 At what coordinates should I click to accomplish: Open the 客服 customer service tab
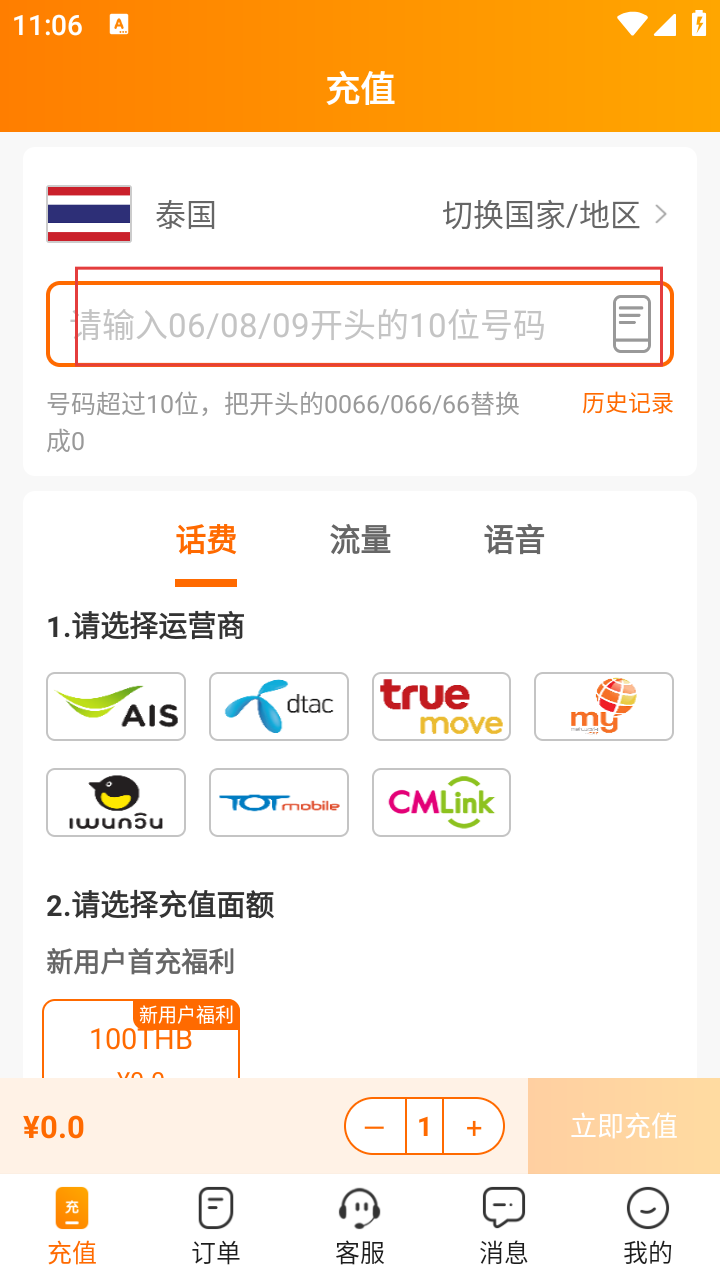pos(360,1226)
